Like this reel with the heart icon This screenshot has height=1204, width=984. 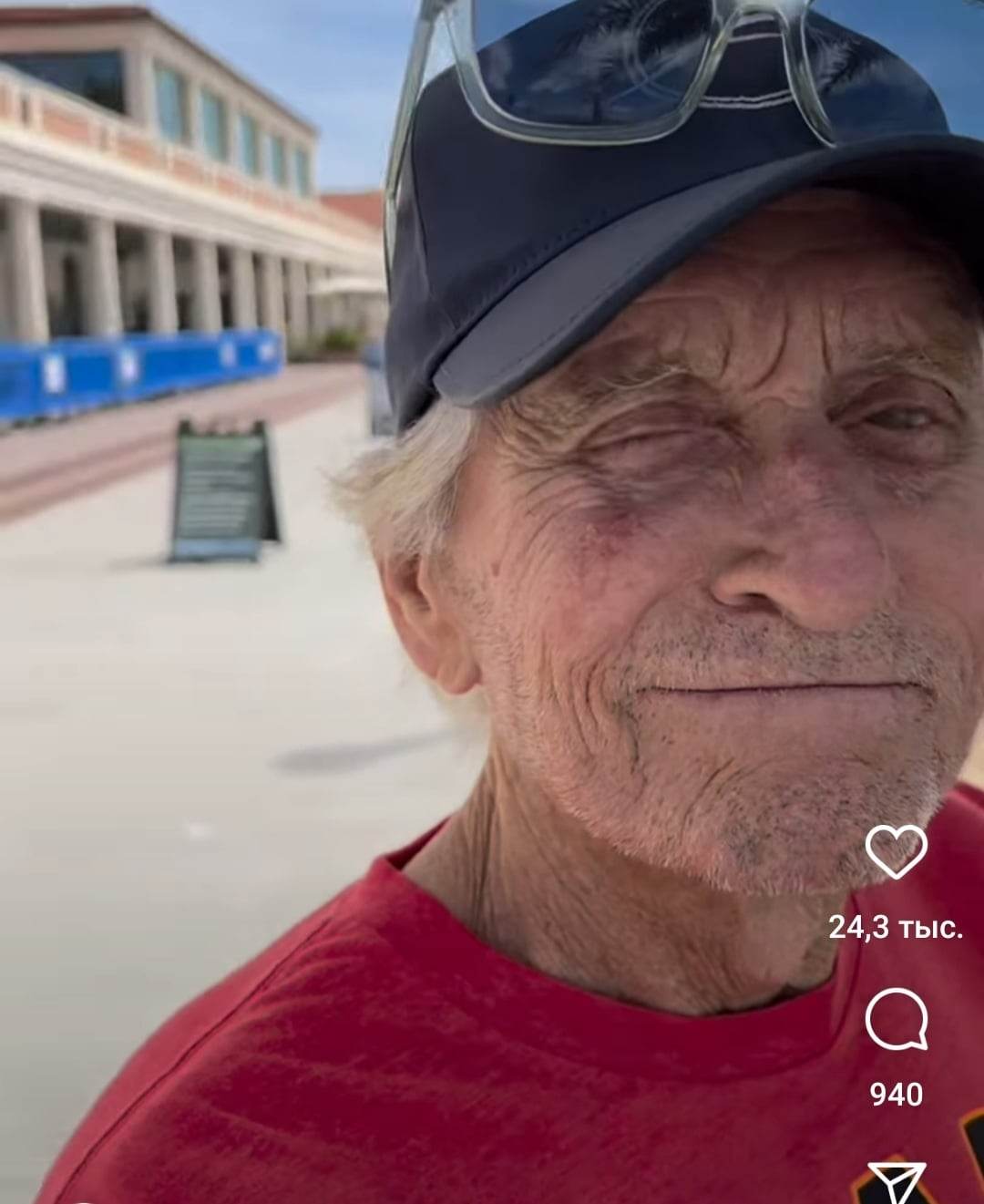(896, 851)
